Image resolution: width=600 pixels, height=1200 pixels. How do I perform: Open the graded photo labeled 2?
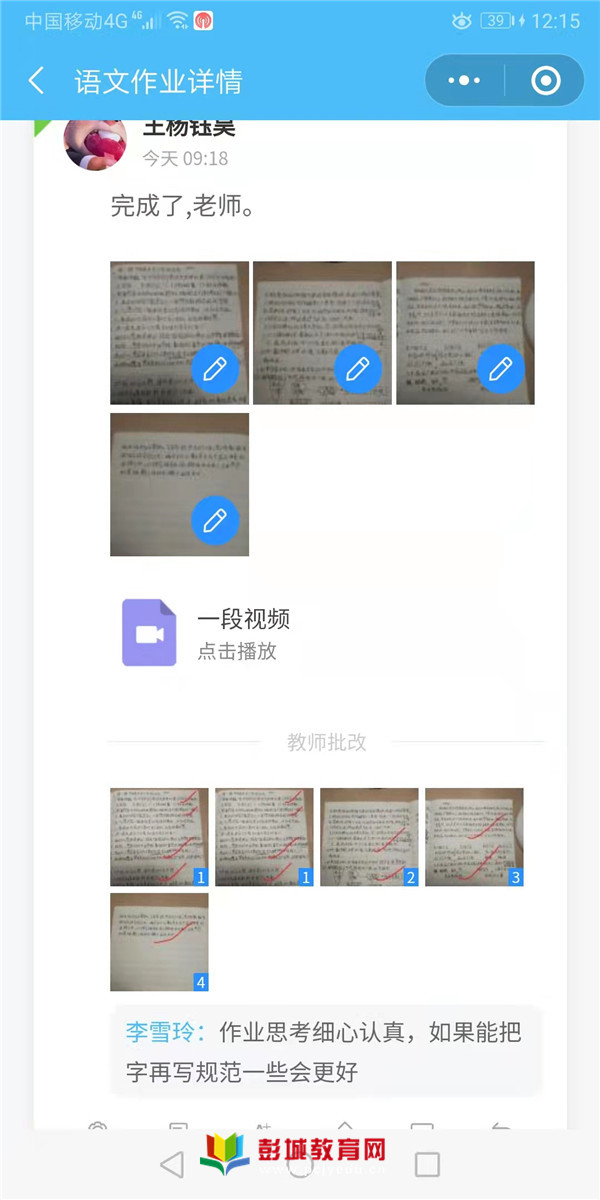pos(369,837)
